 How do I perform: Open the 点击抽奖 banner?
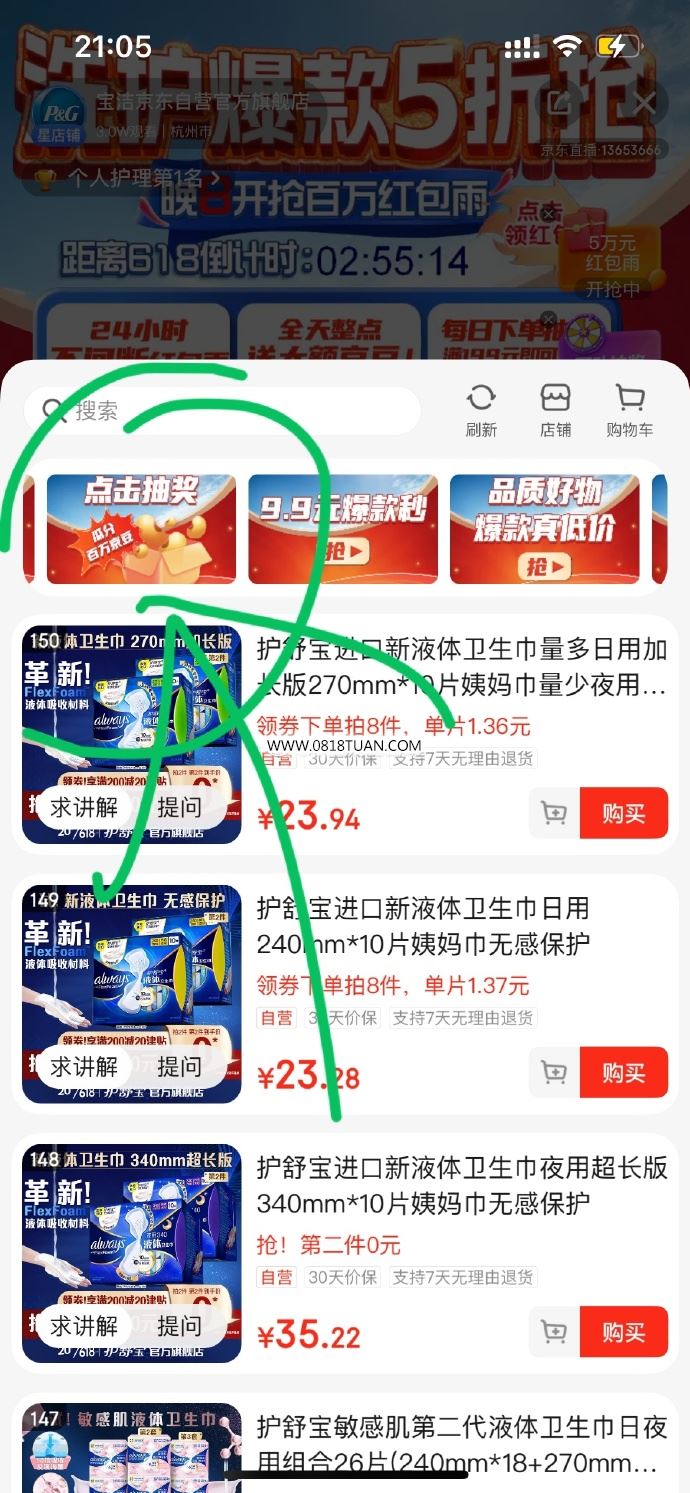point(141,528)
